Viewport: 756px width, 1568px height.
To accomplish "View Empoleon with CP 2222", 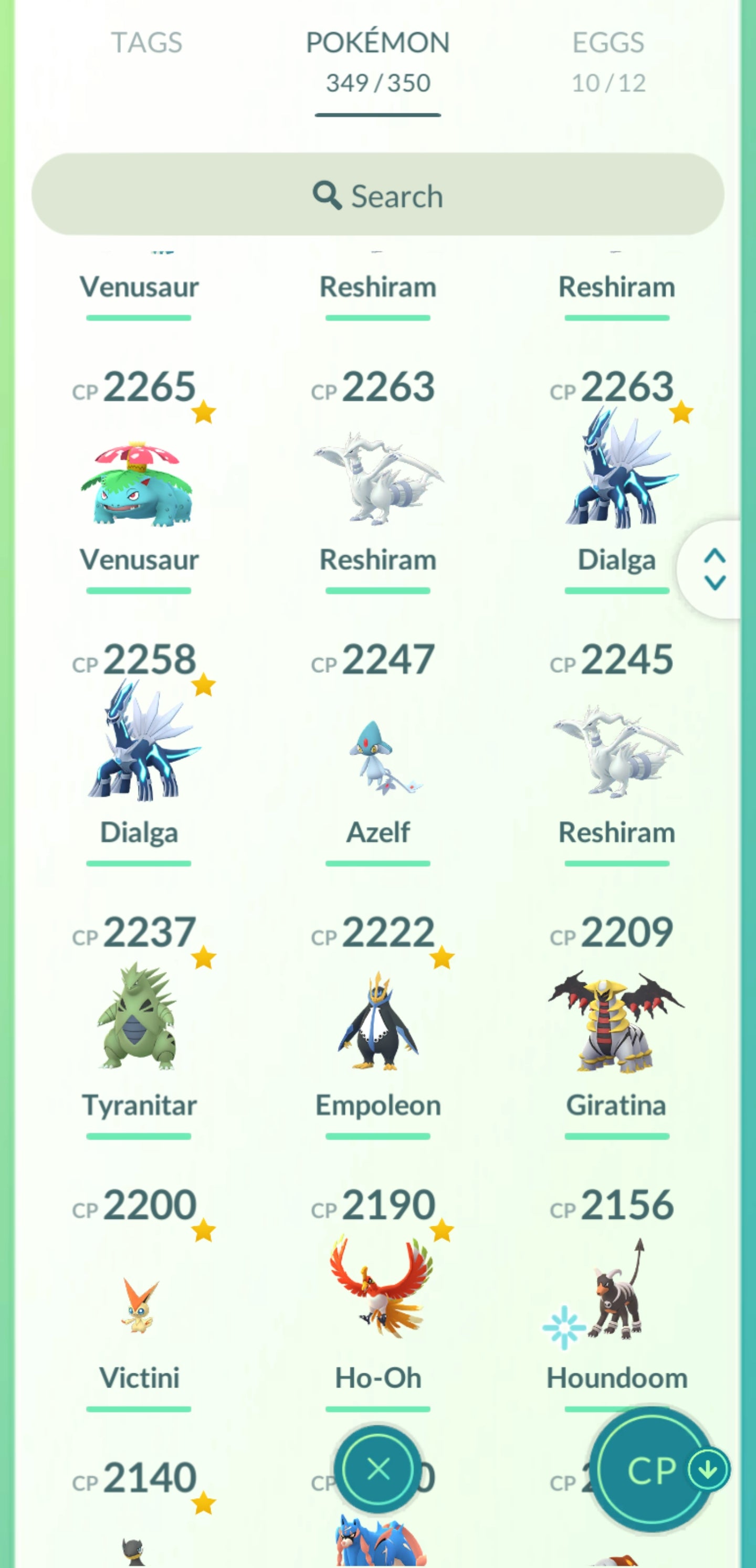I will 377,1023.
